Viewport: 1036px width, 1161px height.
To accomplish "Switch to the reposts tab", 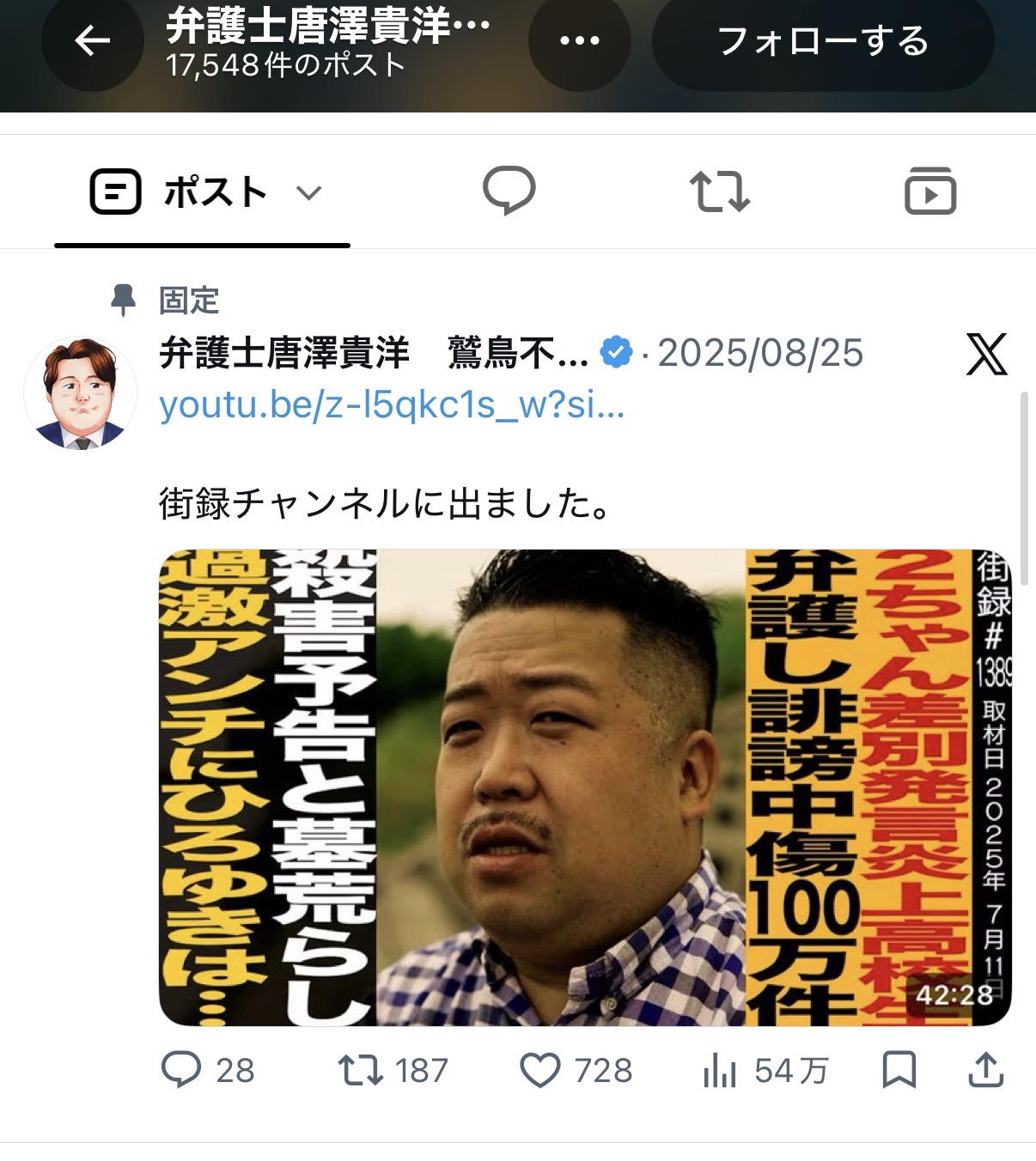I will [x=720, y=191].
